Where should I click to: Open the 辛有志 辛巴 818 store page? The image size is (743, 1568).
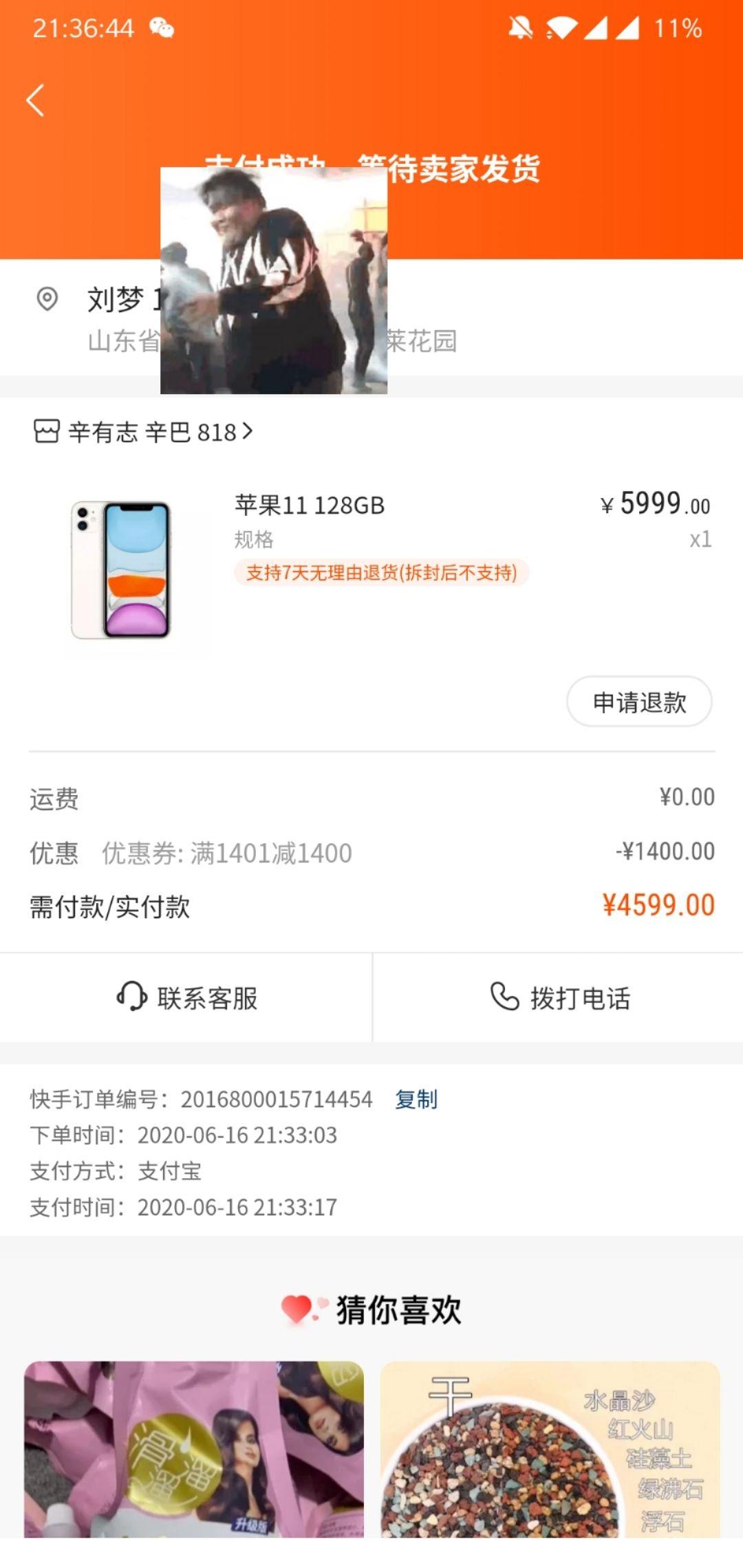[144, 432]
